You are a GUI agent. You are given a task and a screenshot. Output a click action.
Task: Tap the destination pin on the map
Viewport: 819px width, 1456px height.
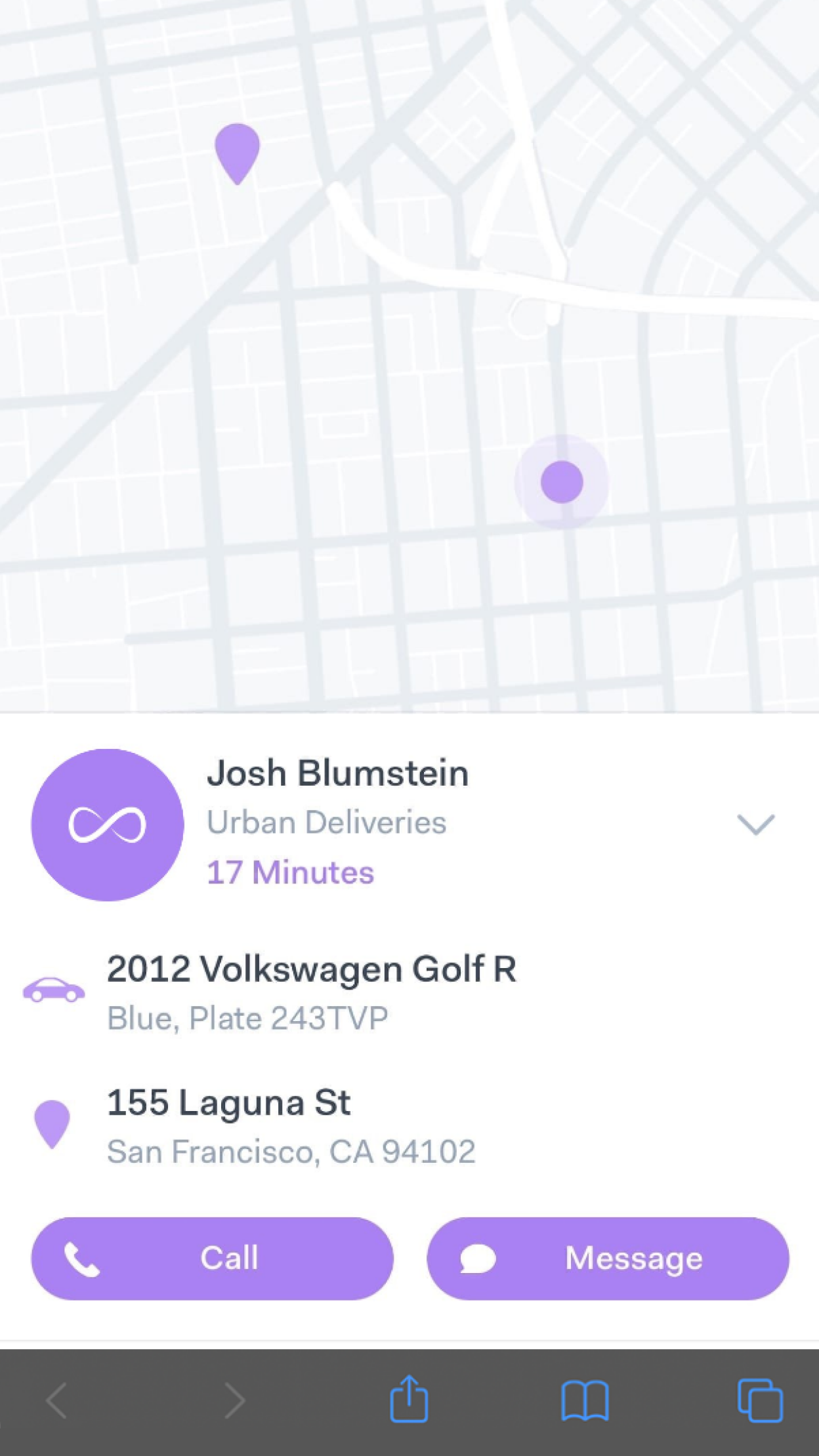237,152
